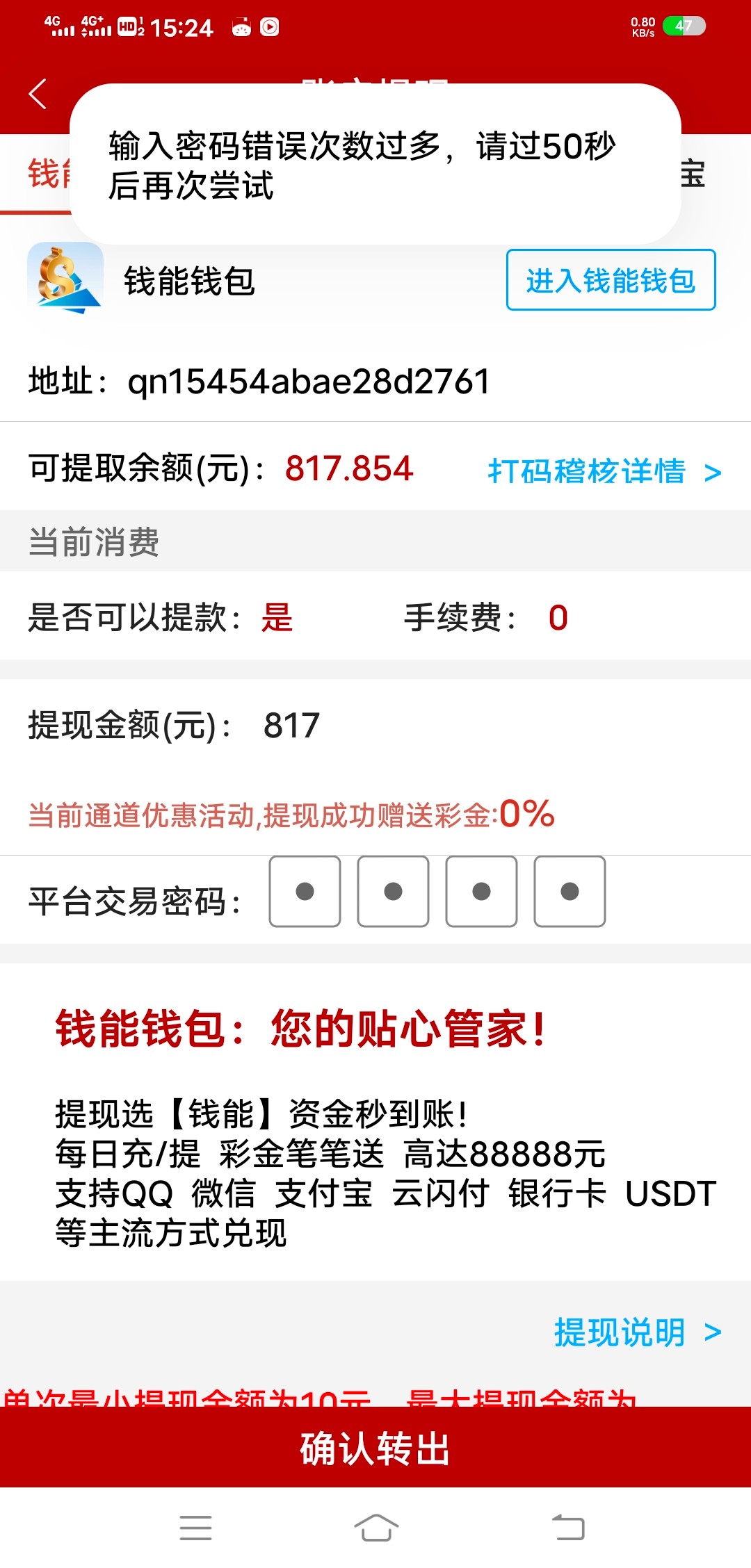The image size is (751, 1568).
Task: Confirm withdrawal with 确认转出
Action: (x=375, y=1448)
